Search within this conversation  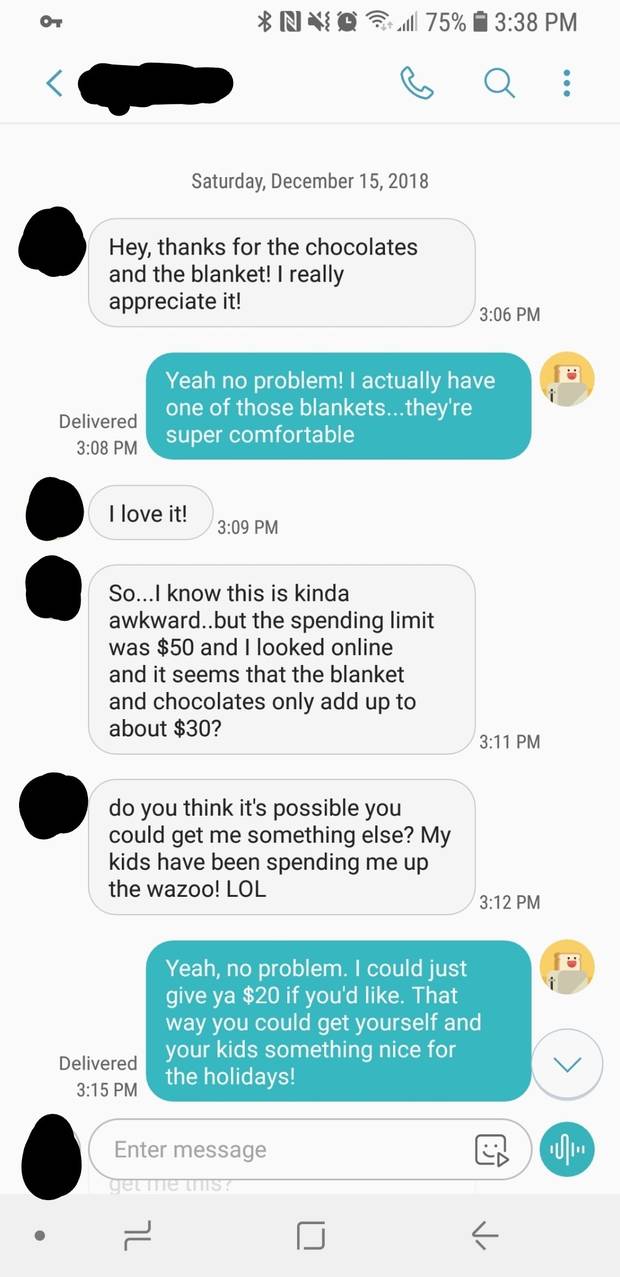pos(498,83)
